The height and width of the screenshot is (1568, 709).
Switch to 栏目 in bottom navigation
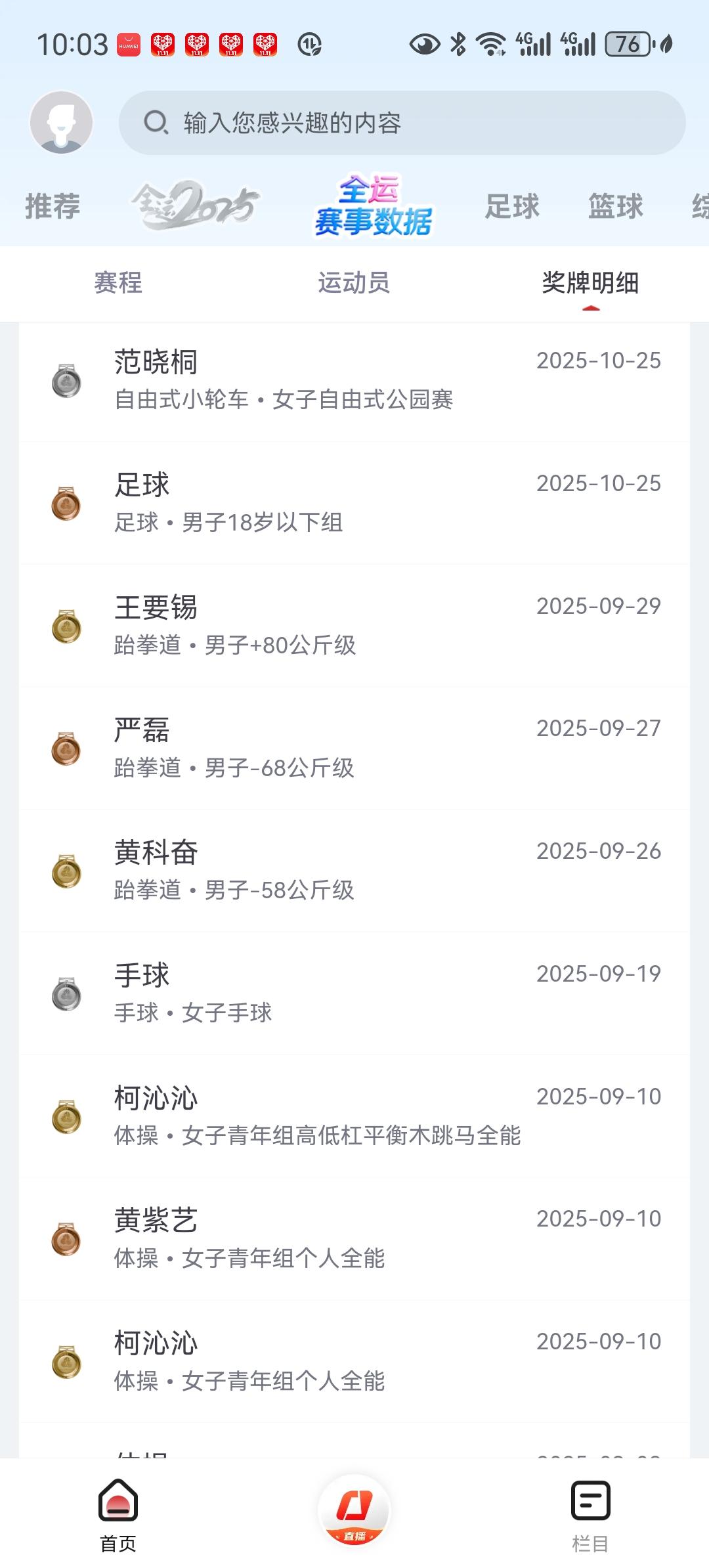[590, 1514]
